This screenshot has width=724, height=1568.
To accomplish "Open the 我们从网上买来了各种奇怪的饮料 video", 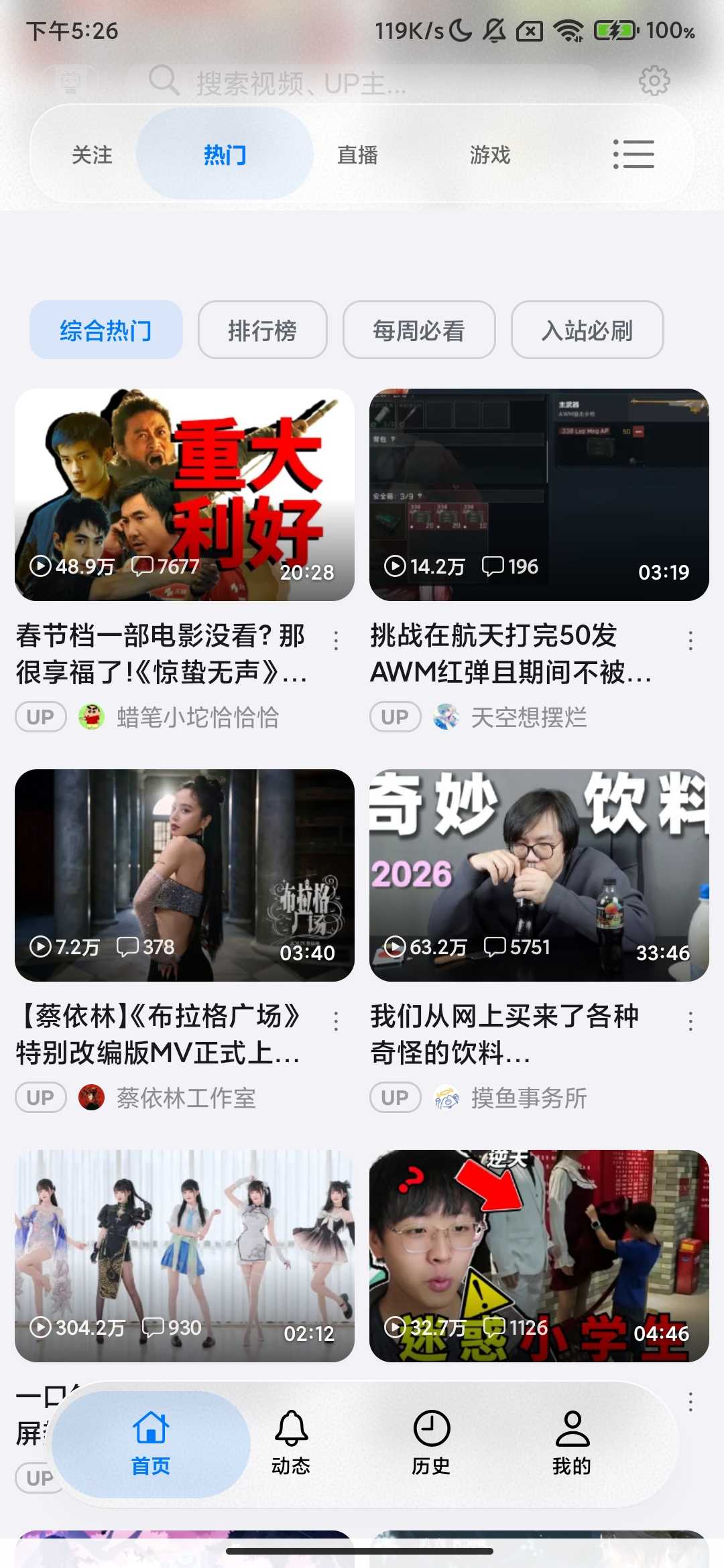I will point(539,875).
